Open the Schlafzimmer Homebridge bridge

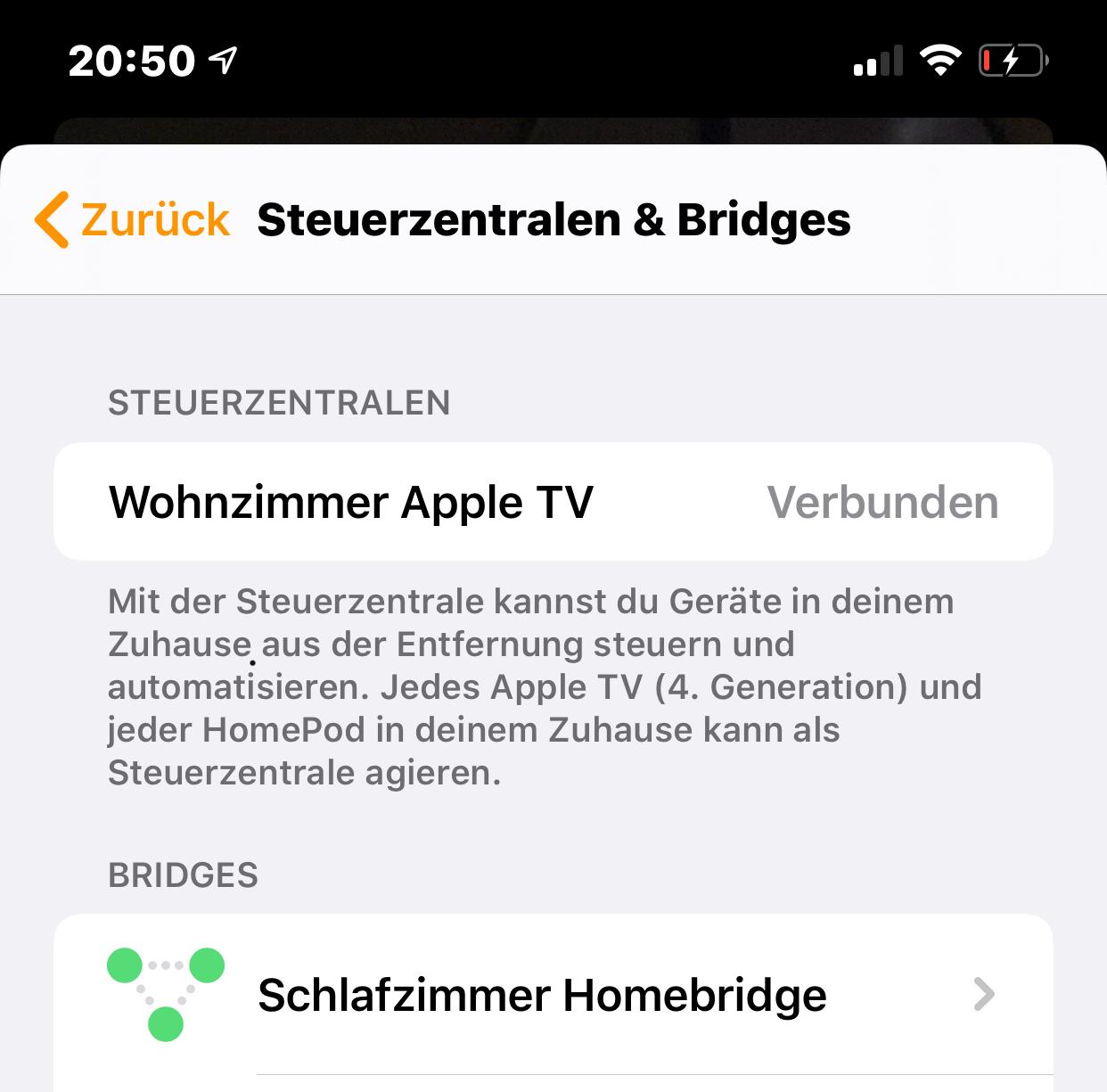click(x=553, y=995)
